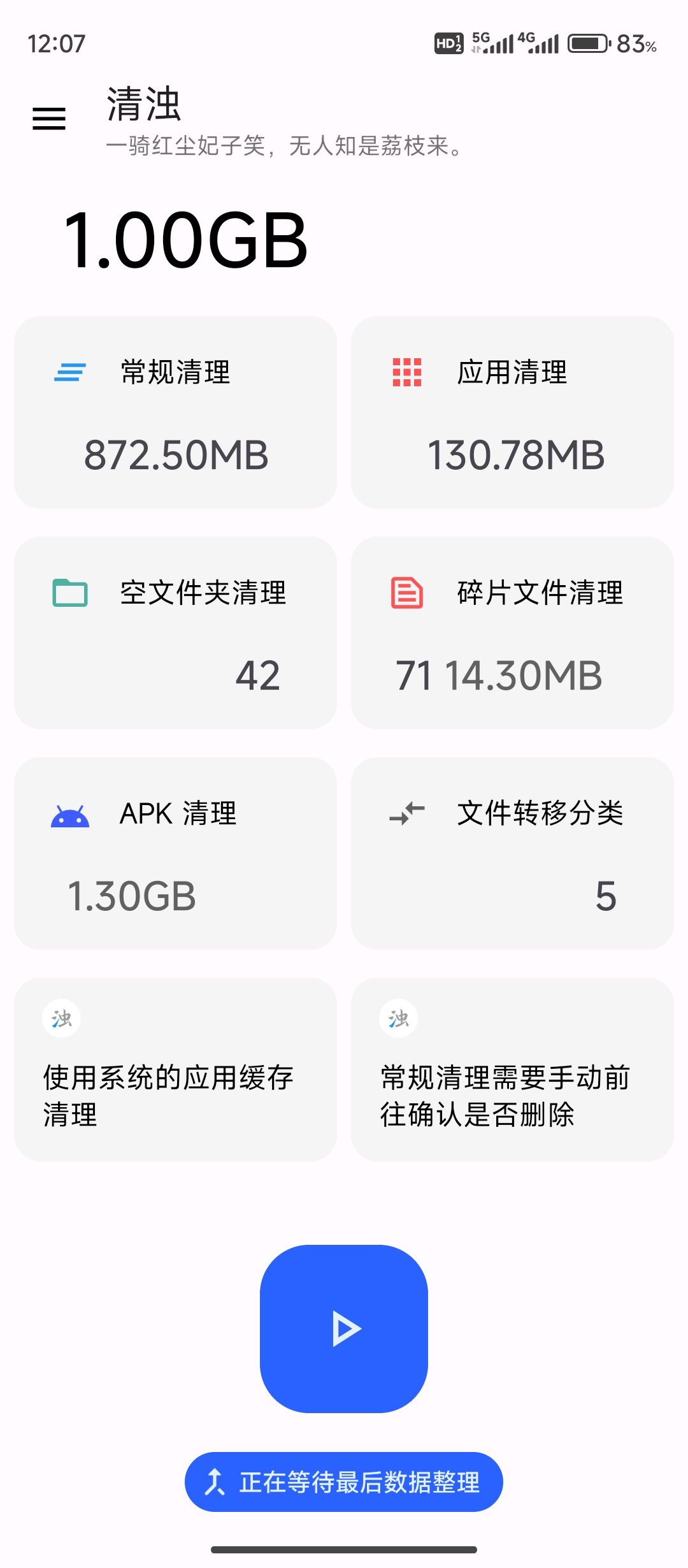This screenshot has height=1568, width=688.
Task: Tap the 正在等待最后数据整理 status chip
Action: (344, 1482)
